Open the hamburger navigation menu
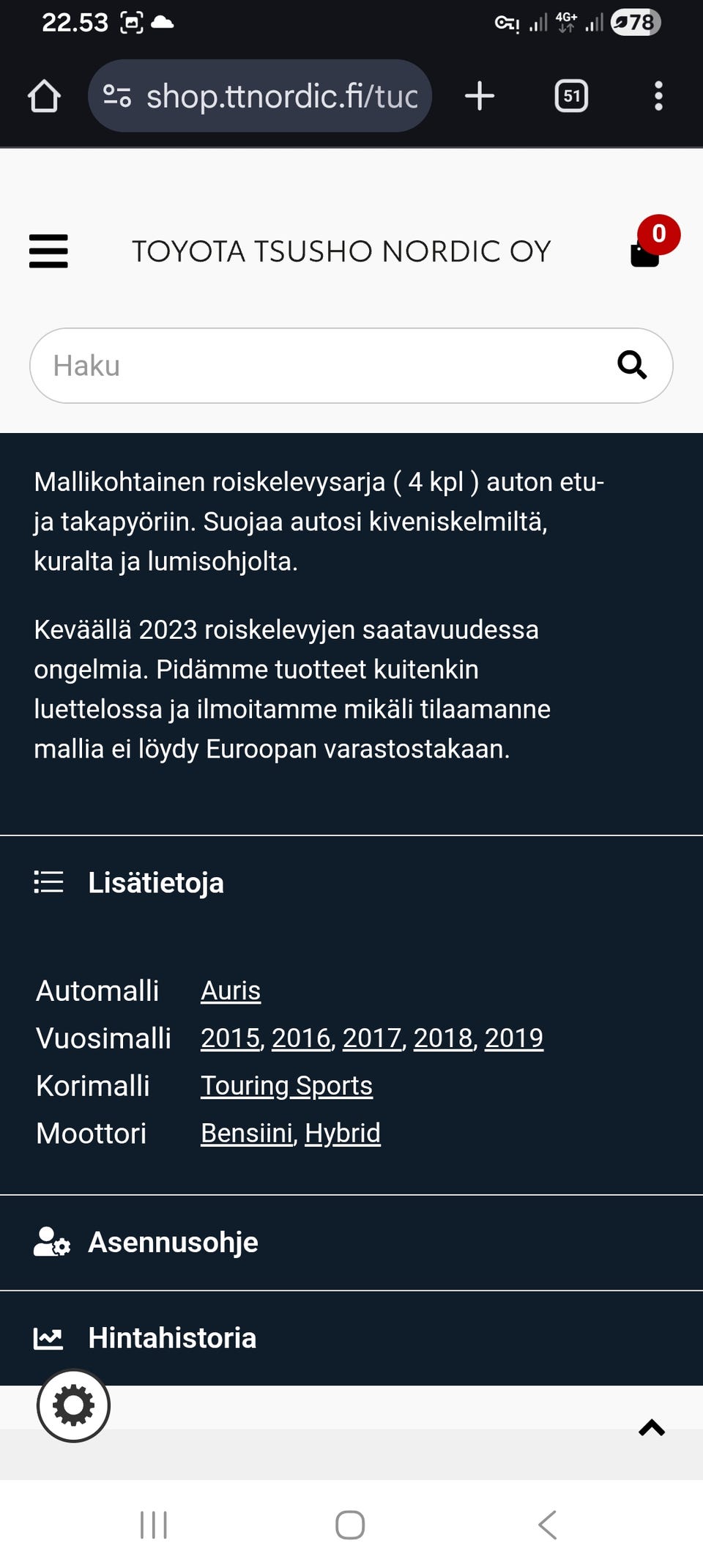Image resolution: width=703 pixels, height=1568 pixels. (48, 251)
